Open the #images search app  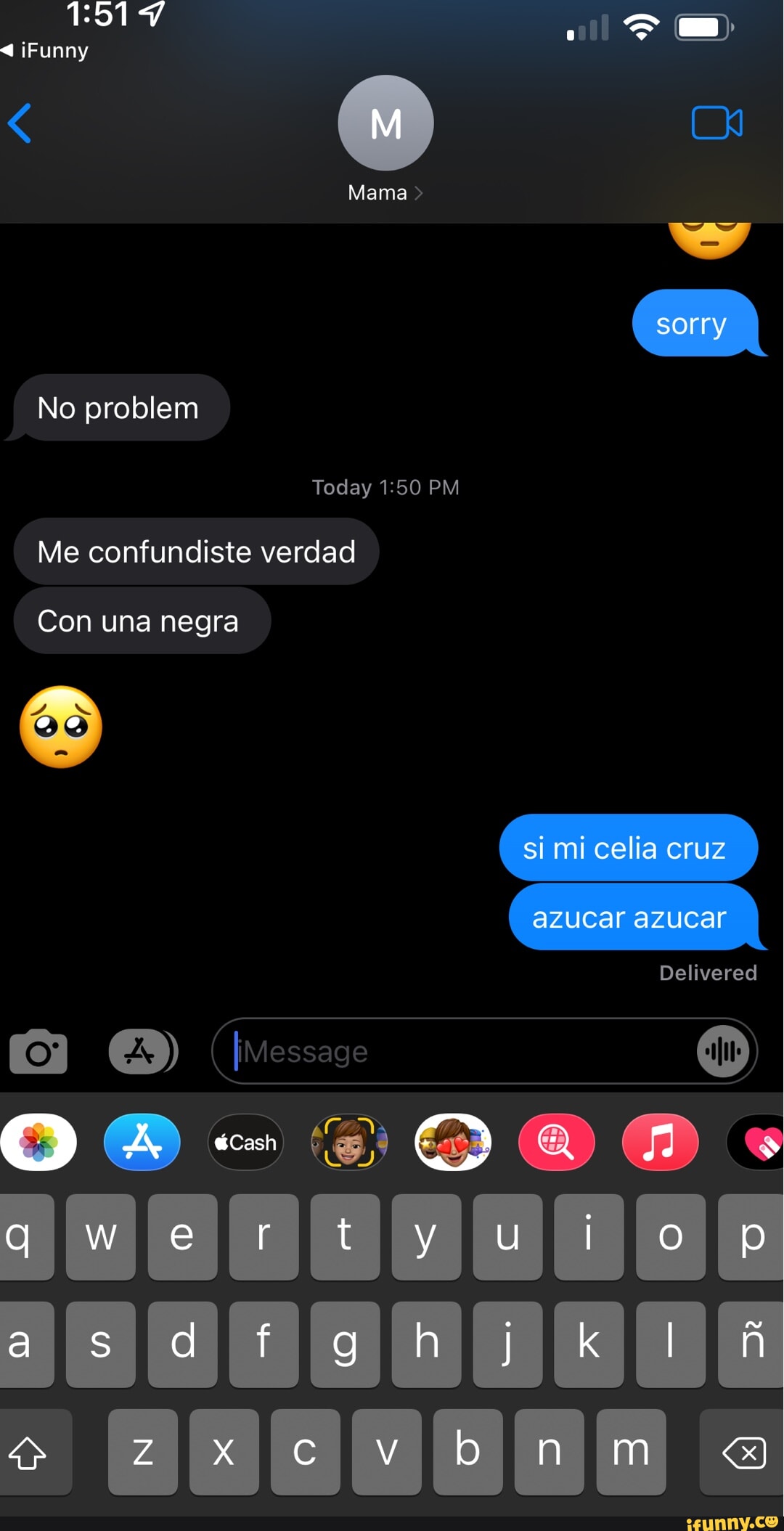tap(557, 1142)
